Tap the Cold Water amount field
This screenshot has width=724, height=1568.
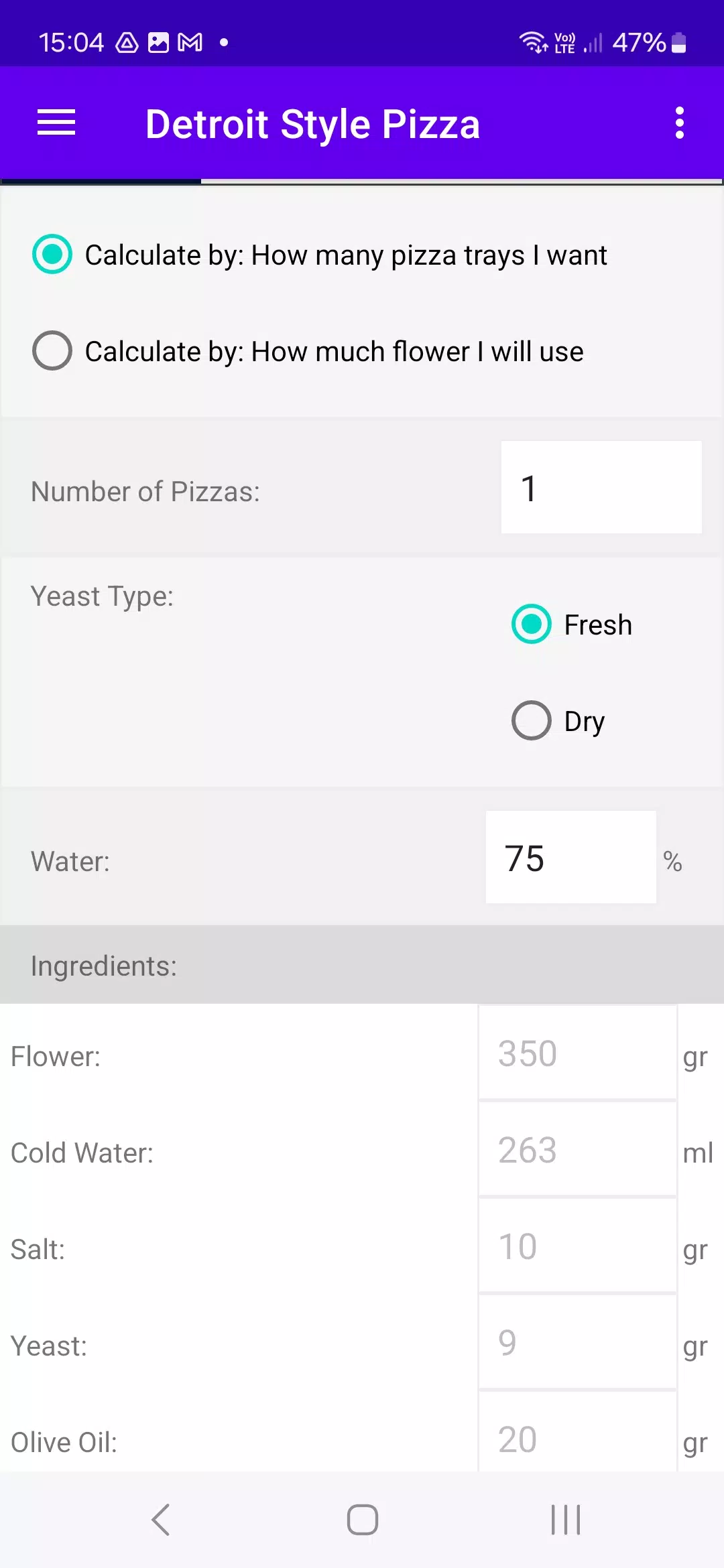pos(577,1149)
